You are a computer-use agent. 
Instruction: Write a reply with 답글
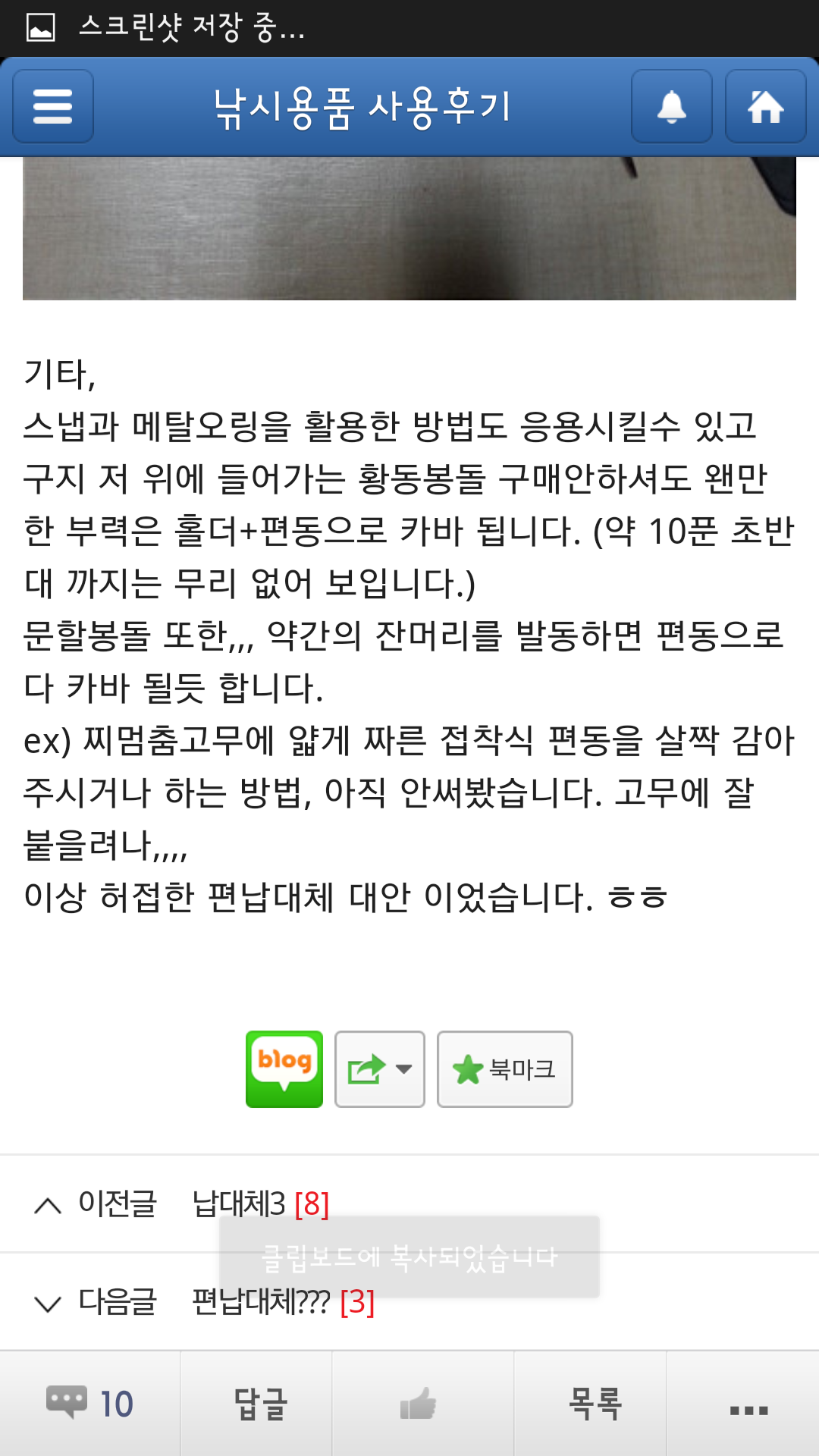pyautogui.click(x=259, y=1404)
